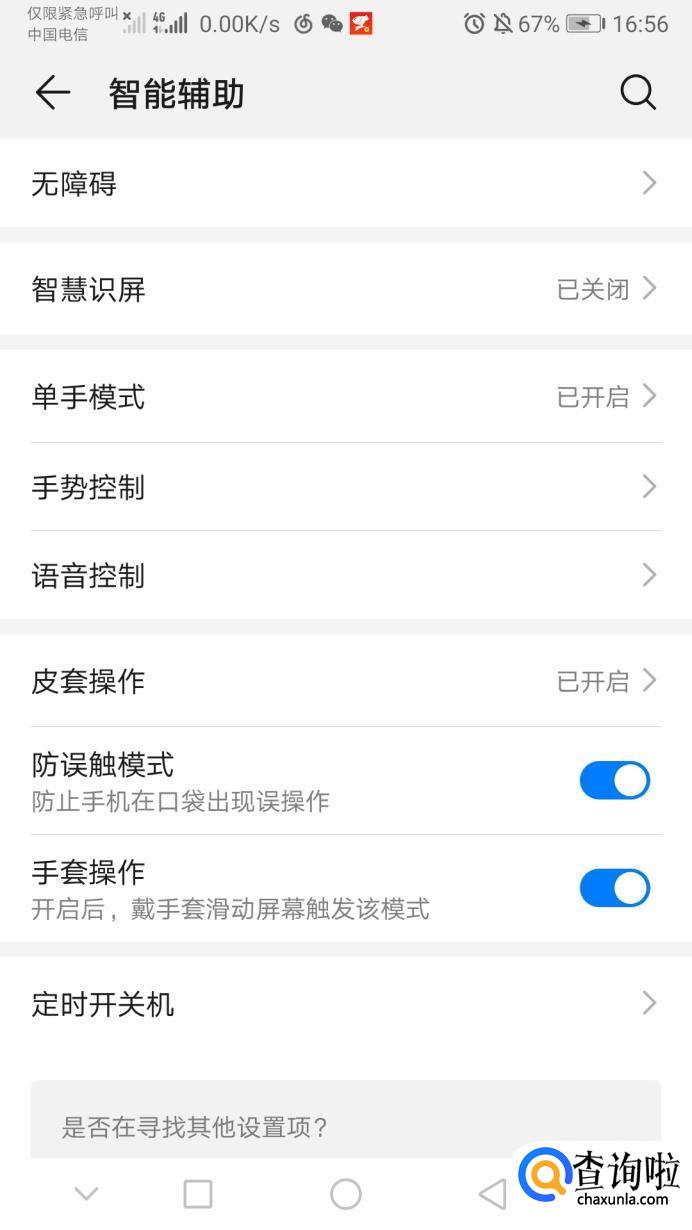Open 智慧识屏 settings

pos(345,290)
